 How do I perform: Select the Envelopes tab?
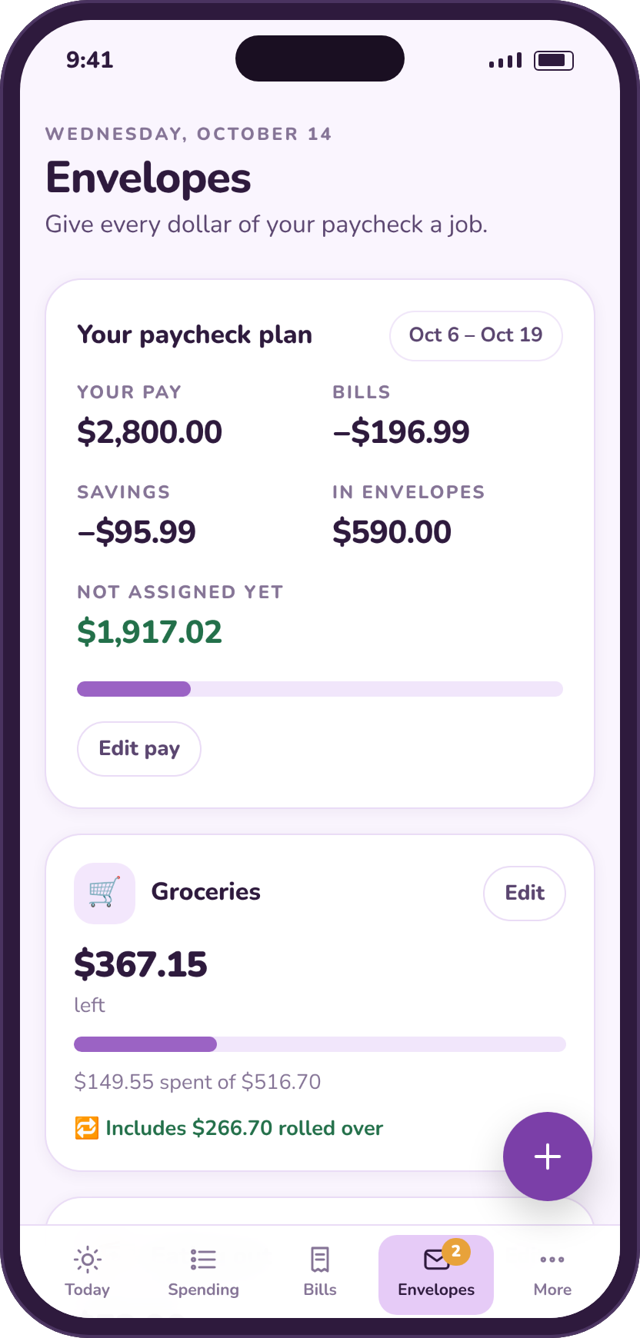pyautogui.click(x=436, y=1274)
